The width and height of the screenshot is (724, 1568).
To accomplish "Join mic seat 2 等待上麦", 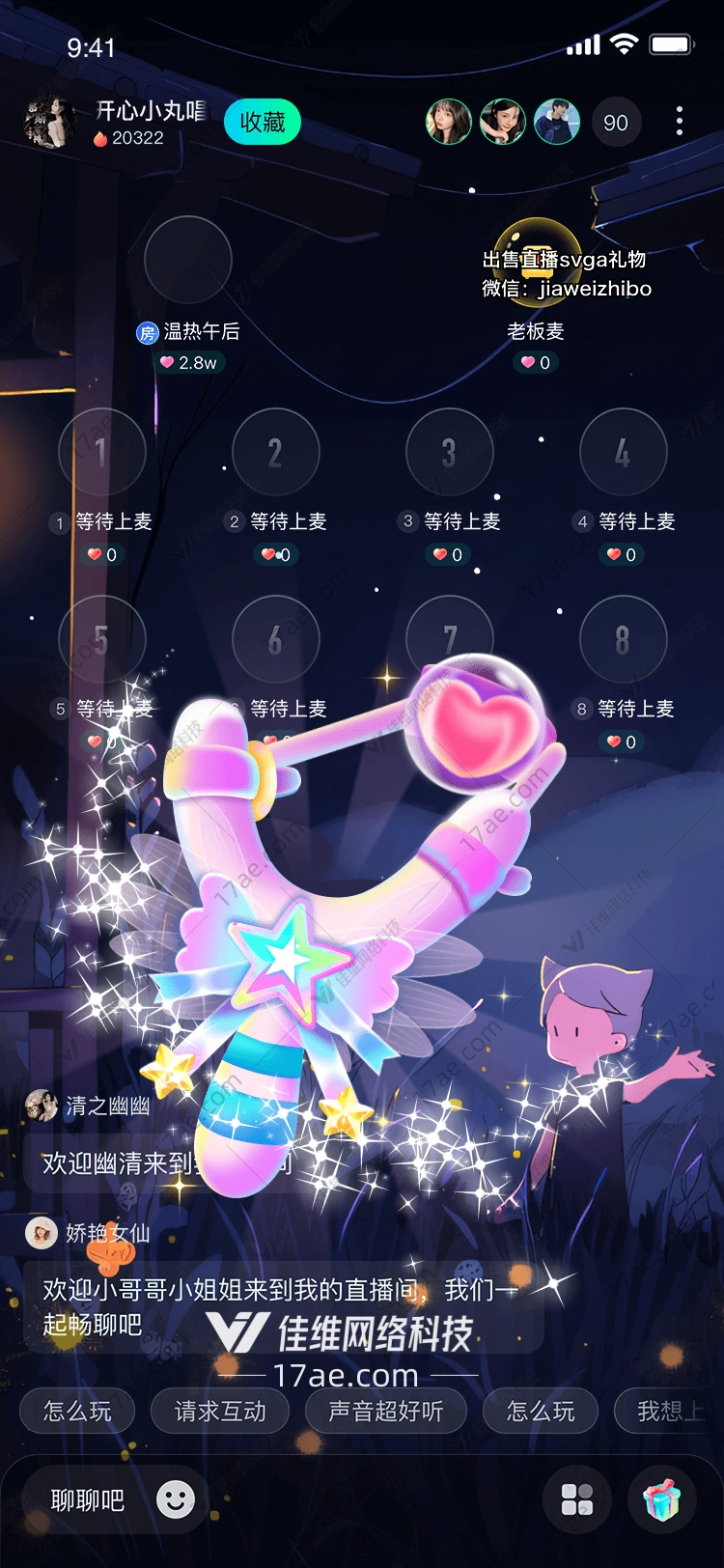I will (275, 452).
